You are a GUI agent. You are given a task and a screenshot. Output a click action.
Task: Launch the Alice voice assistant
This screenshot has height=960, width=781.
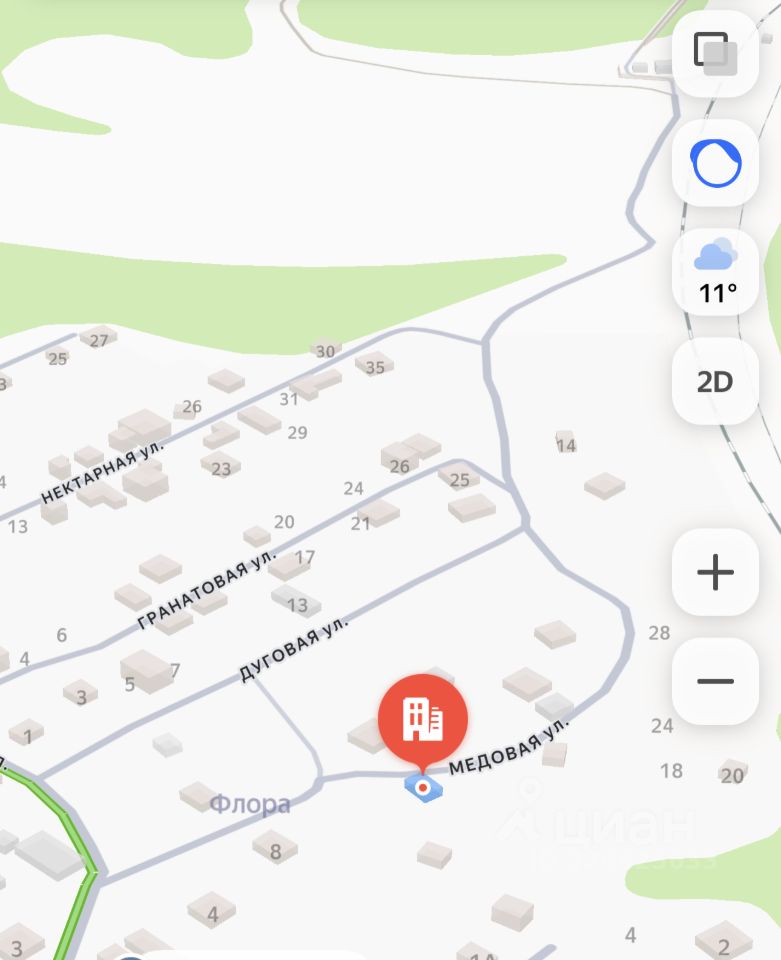click(x=715, y=163)
